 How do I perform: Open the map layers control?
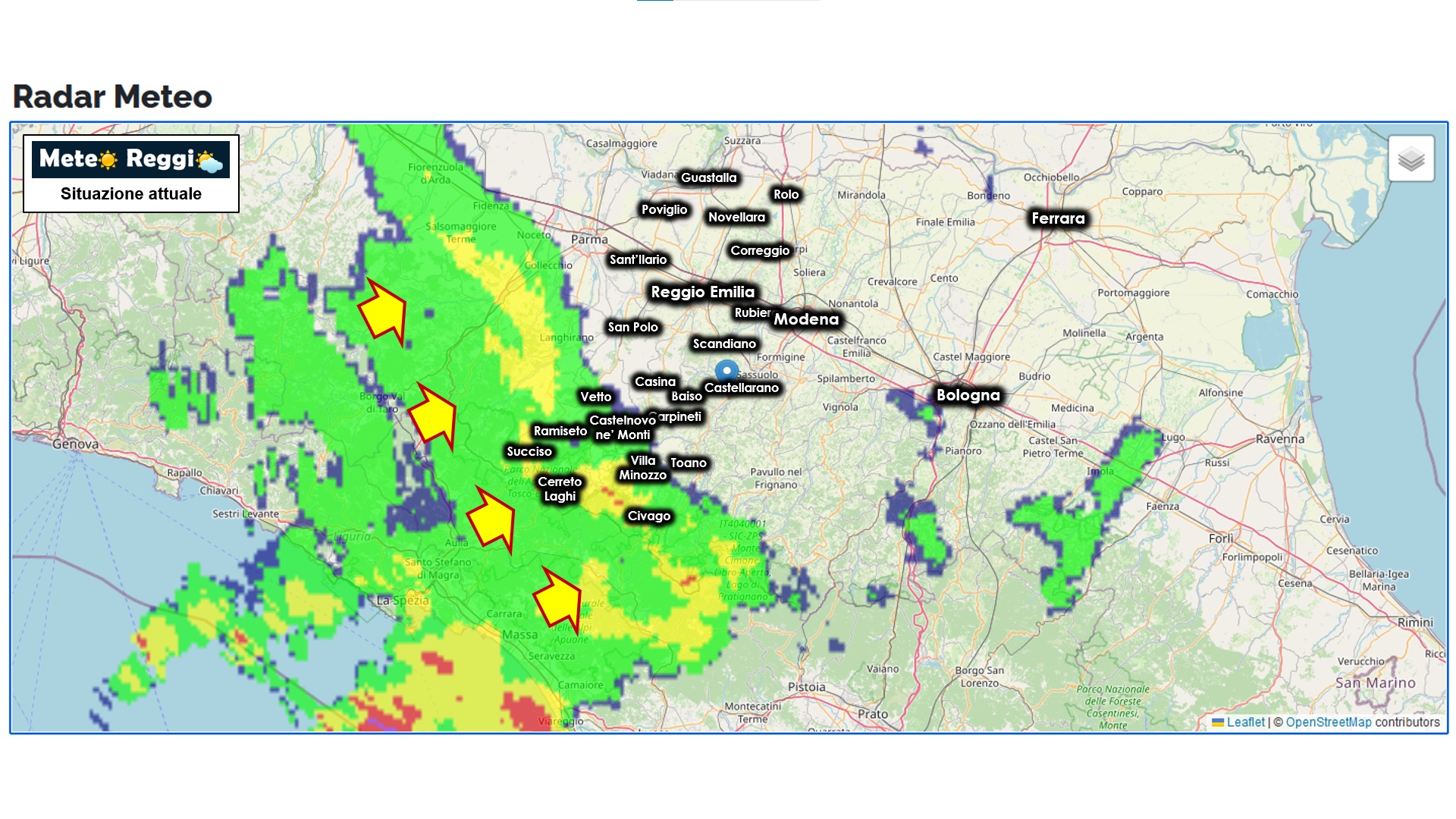click(1410, 159)
